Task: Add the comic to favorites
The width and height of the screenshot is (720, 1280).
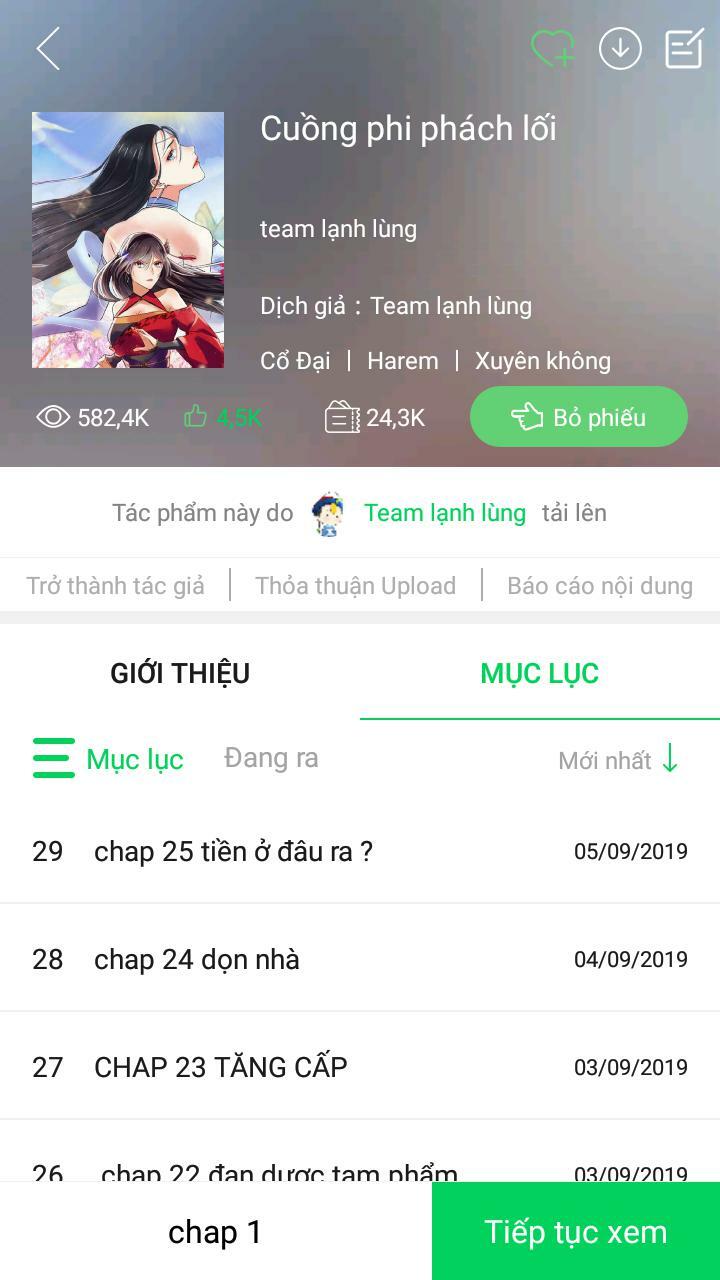Action: [x=549, y=48]
